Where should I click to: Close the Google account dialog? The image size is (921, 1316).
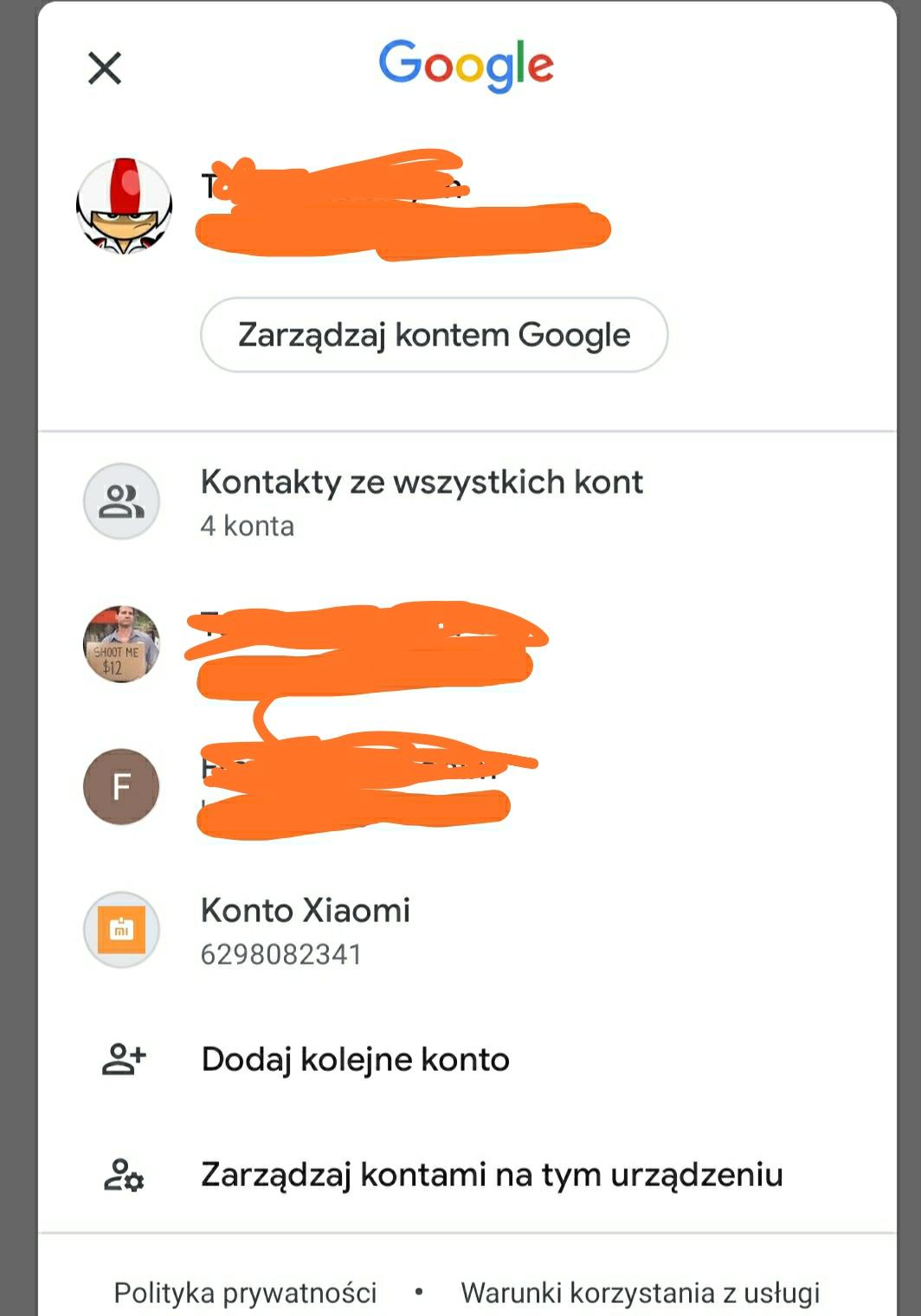pyautogui.click(x=105, y=68)
